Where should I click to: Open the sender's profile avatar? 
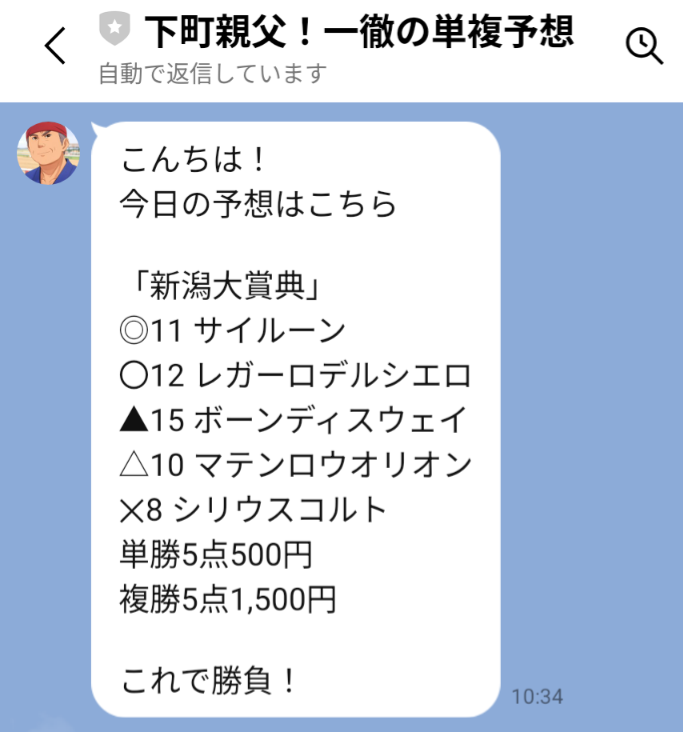[x=48, y=155]
